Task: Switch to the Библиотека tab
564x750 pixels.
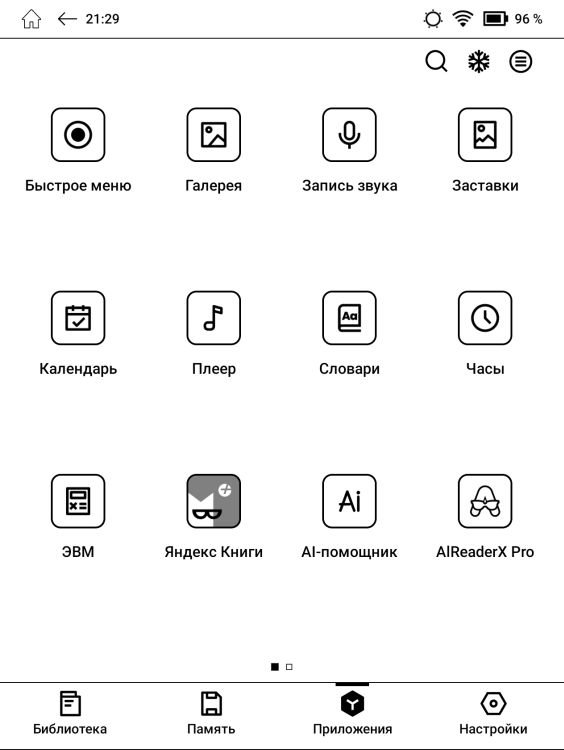Action: [x=70, y=713]
